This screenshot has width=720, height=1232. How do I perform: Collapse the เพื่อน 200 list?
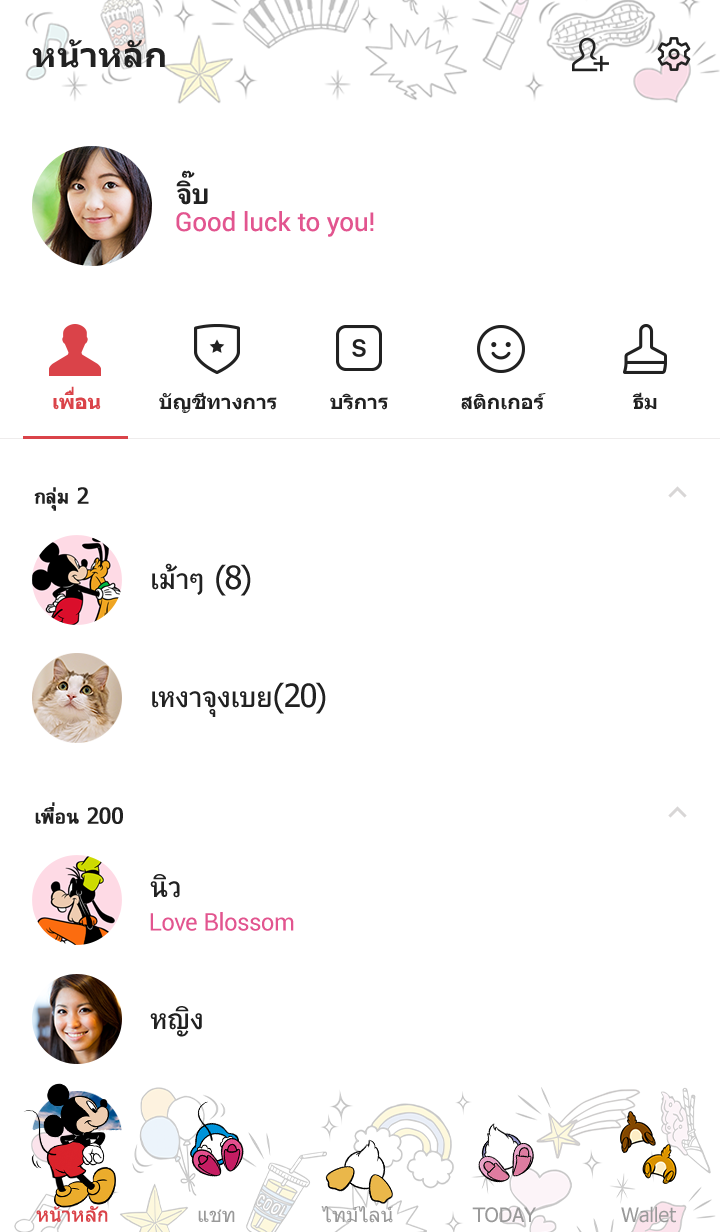click(677, 813)
